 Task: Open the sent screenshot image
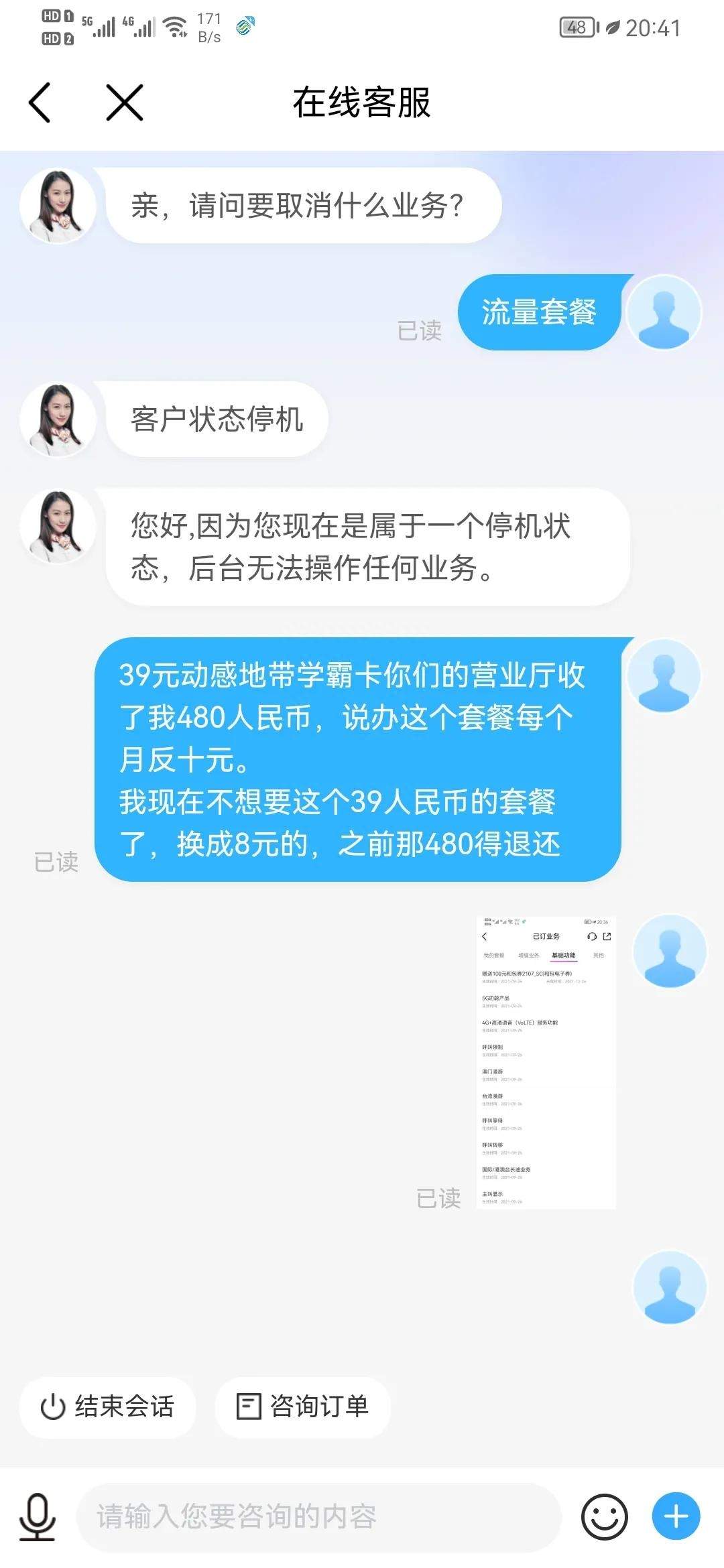[x=546, y=1062]
